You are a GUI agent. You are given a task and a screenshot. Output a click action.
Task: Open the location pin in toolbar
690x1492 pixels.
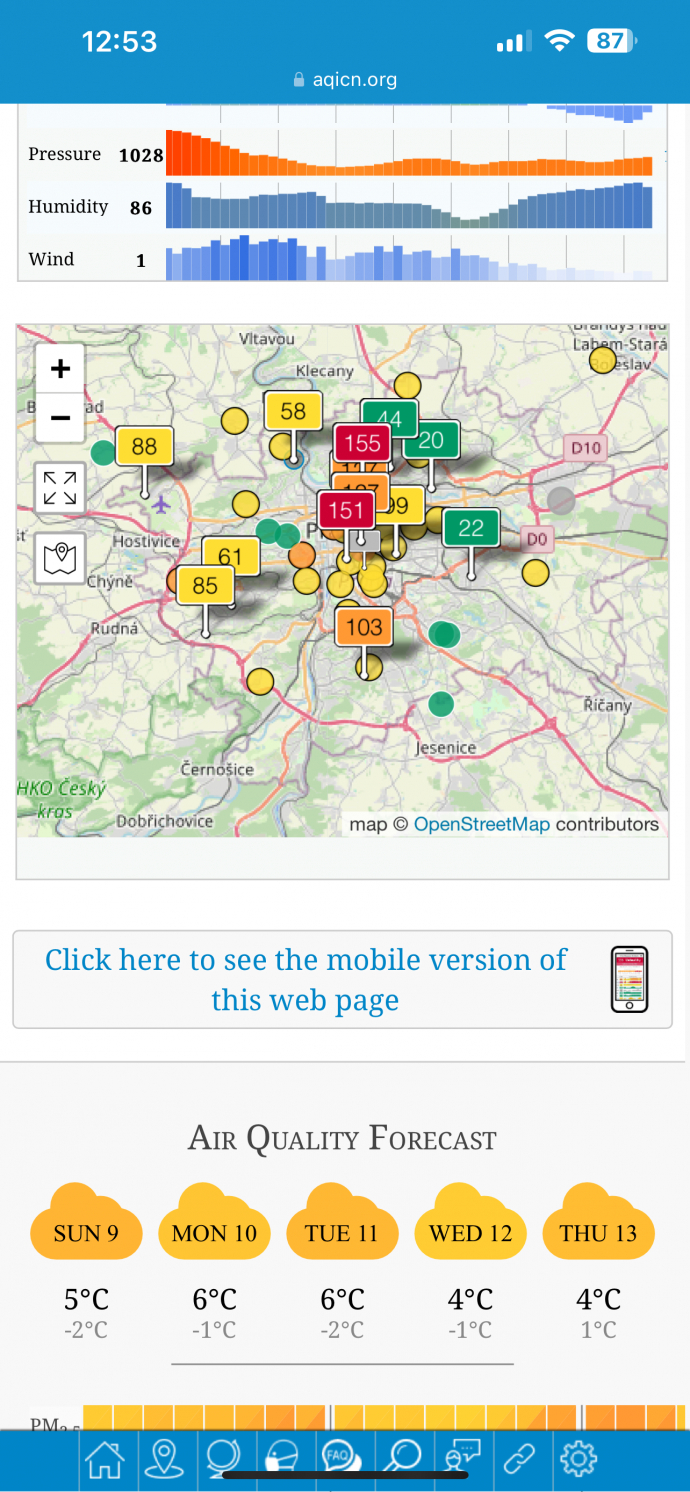click(164, 1459)
